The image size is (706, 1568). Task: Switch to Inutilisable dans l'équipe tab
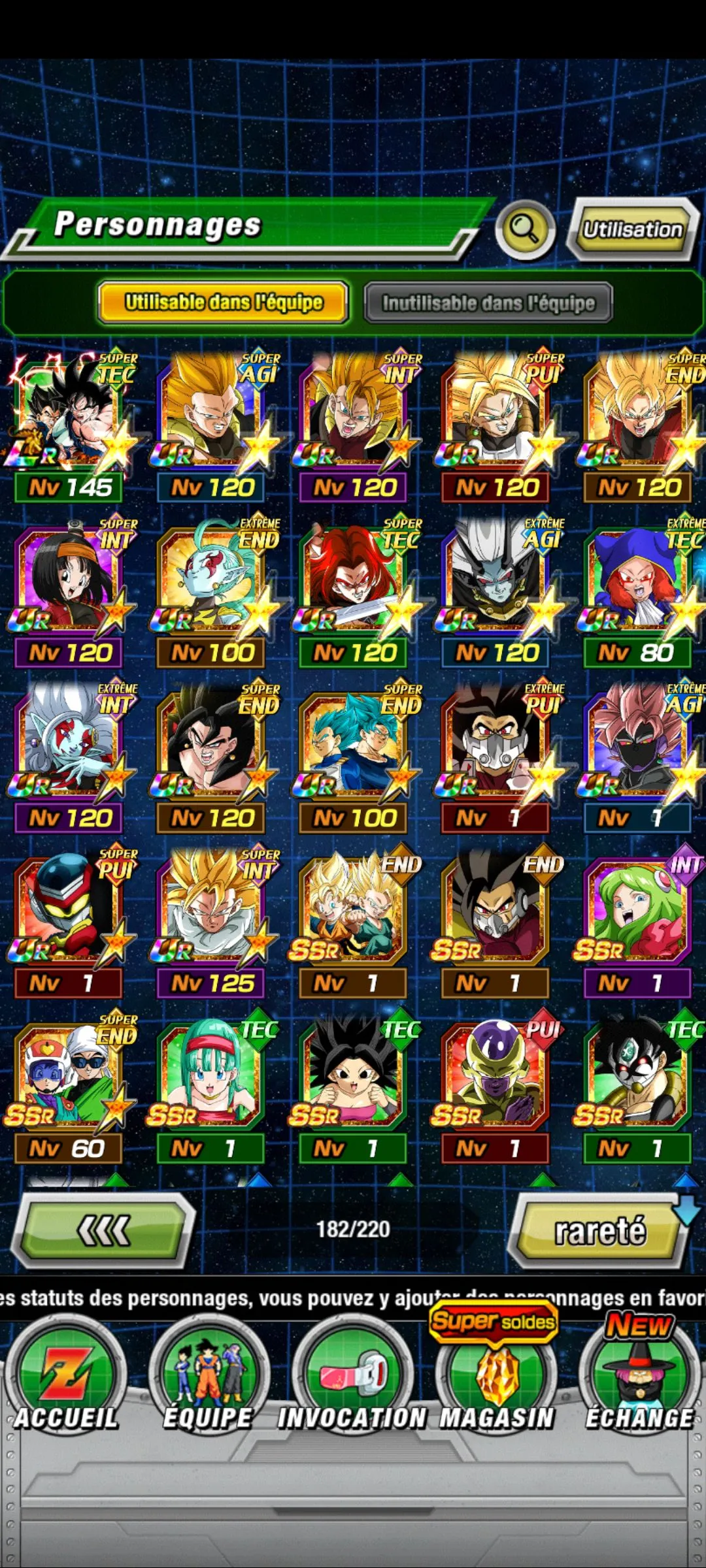tap(488, 302)
